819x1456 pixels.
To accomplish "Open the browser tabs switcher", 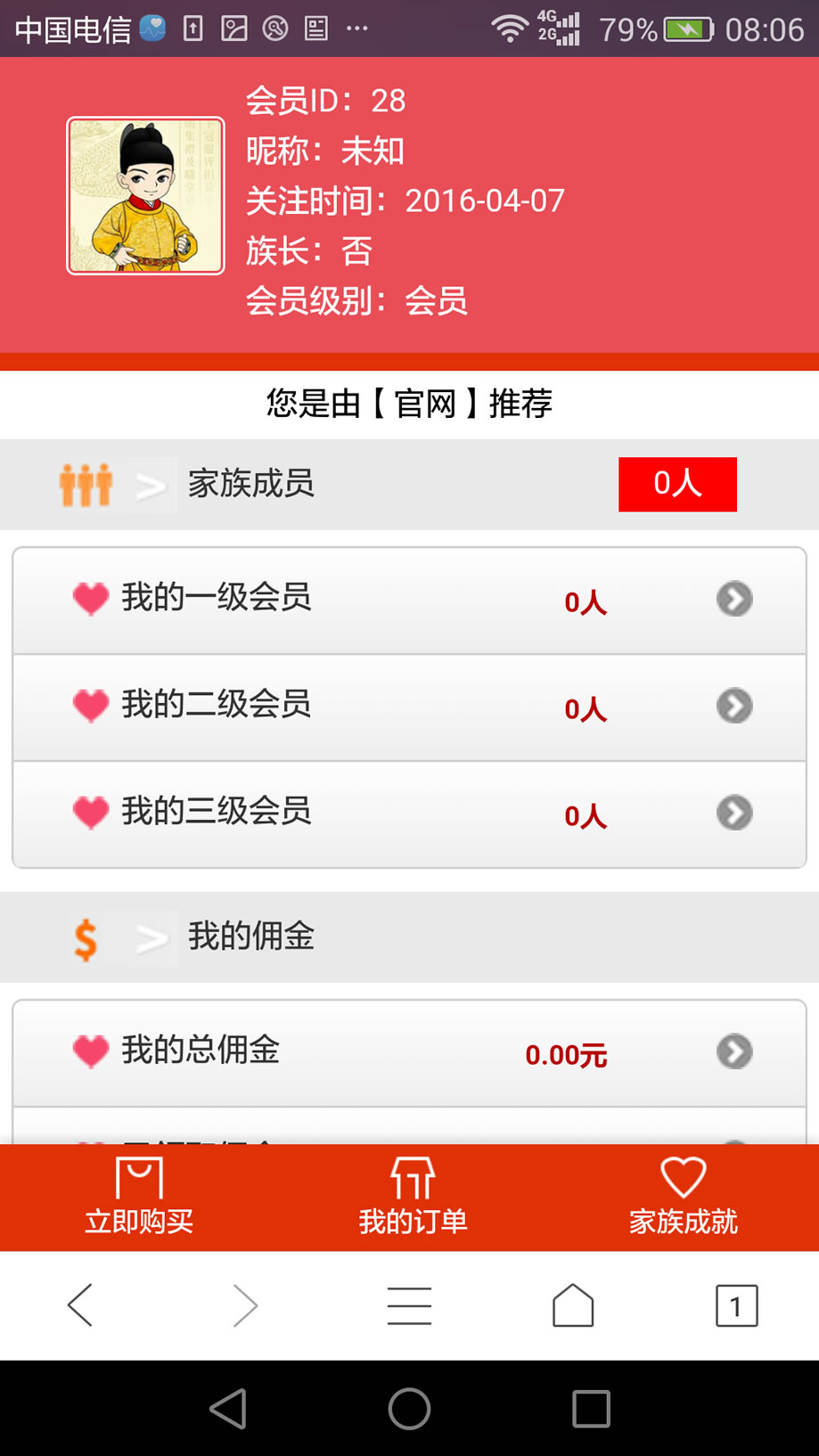I will (736, 1305).
